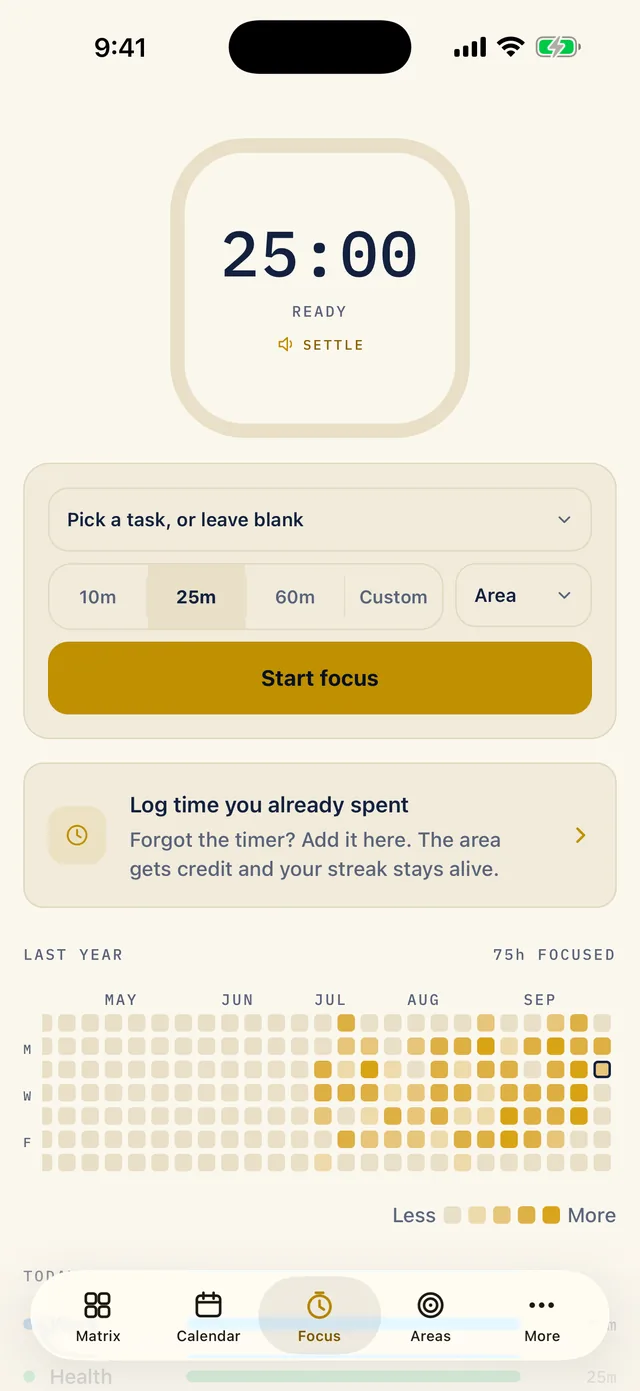Pick a Custom duration

[393, 597]
